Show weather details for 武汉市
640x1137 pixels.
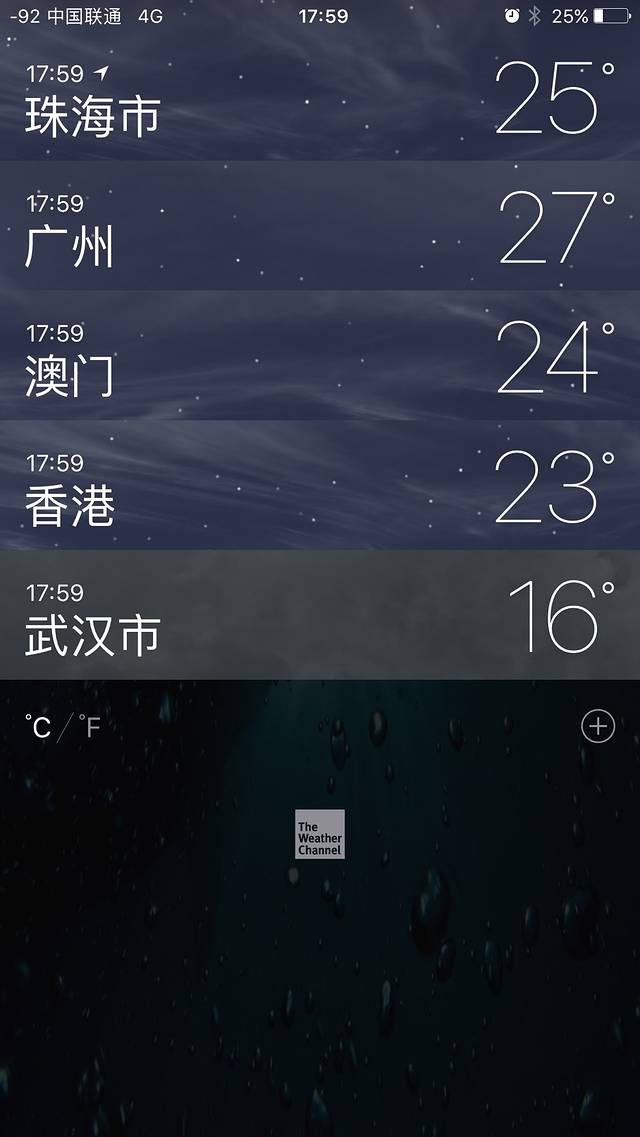[x=320, y=616]
